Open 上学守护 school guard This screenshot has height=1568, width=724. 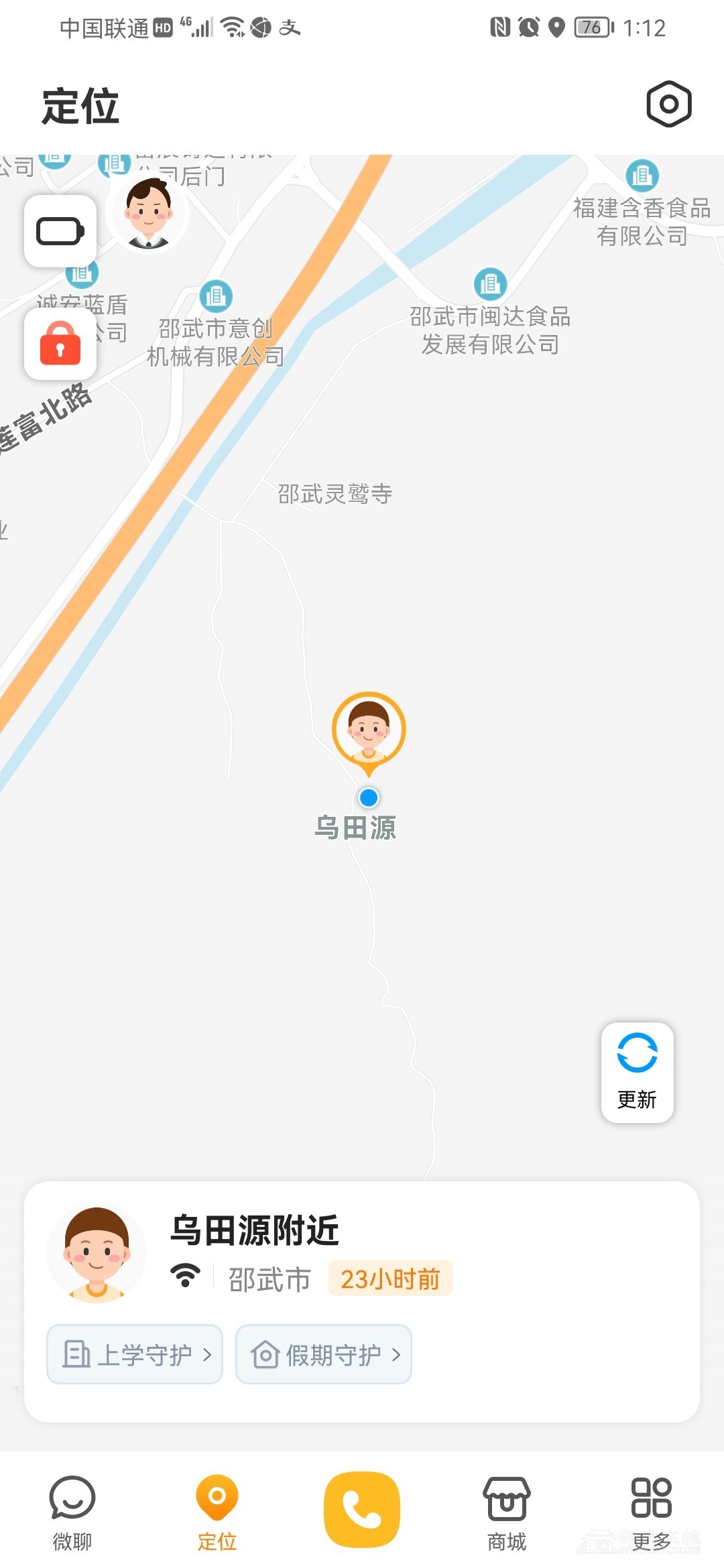coord(135,1354)
